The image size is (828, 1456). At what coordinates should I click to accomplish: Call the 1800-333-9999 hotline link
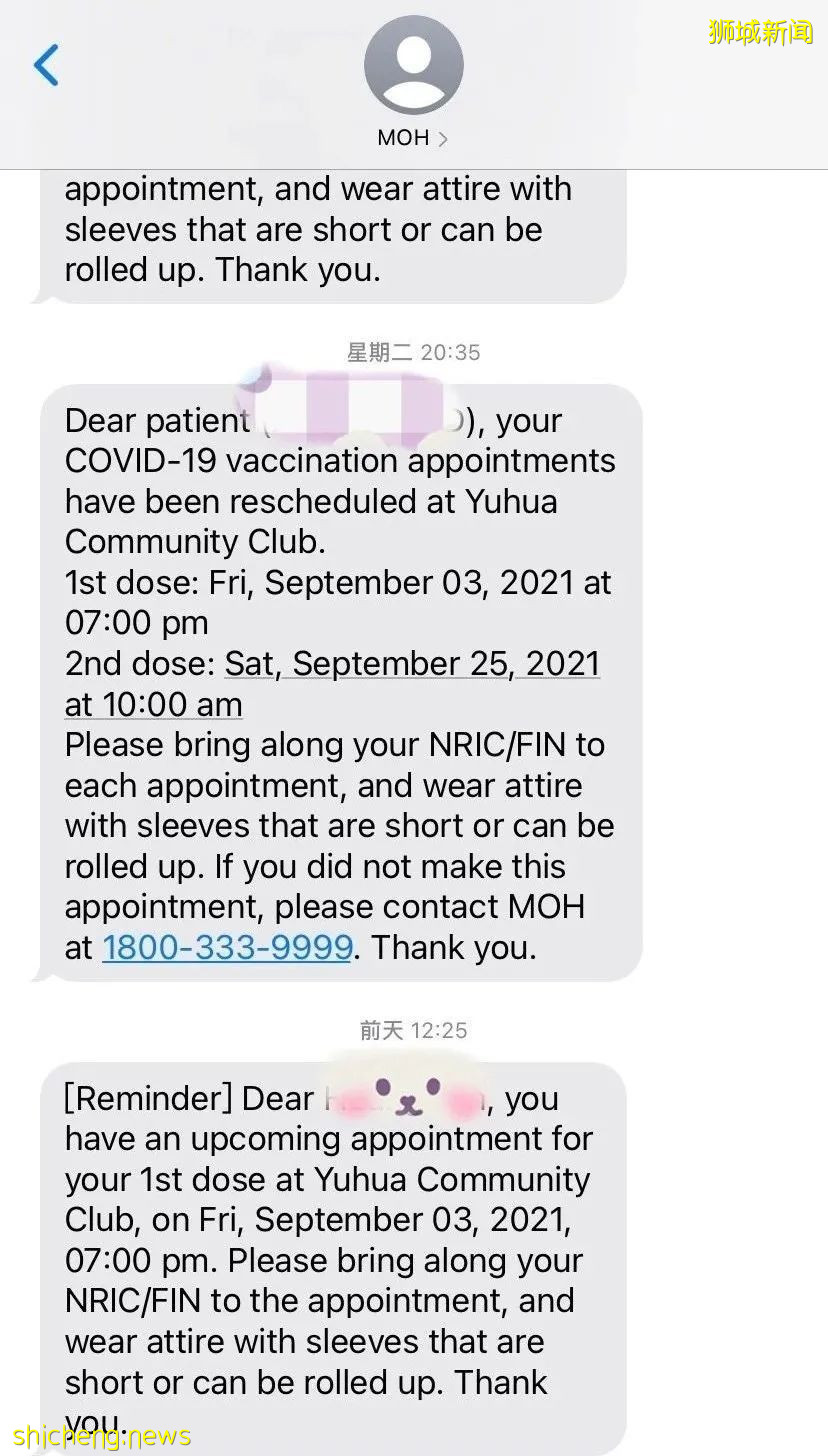point(227,947)
